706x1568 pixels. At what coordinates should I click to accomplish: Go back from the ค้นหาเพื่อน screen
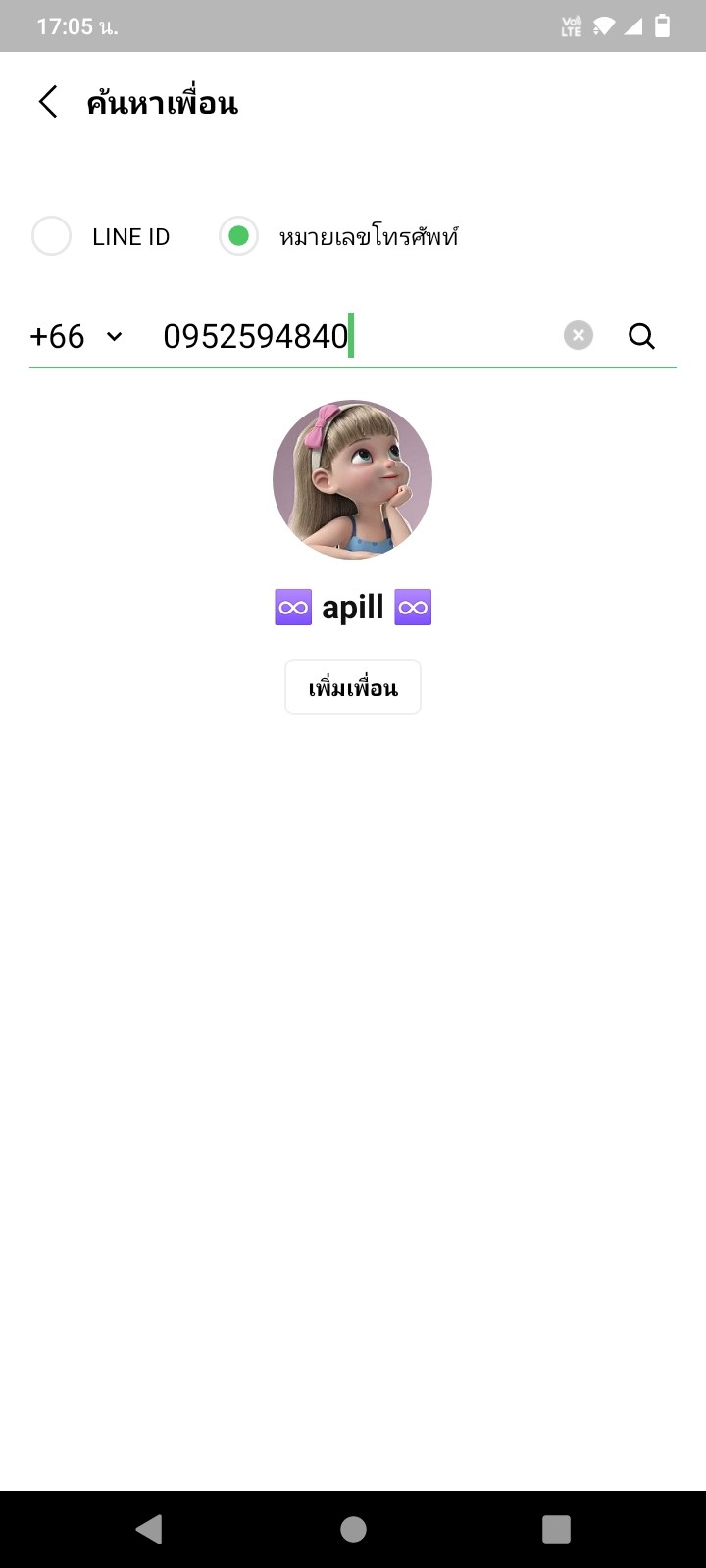[48, 102]
